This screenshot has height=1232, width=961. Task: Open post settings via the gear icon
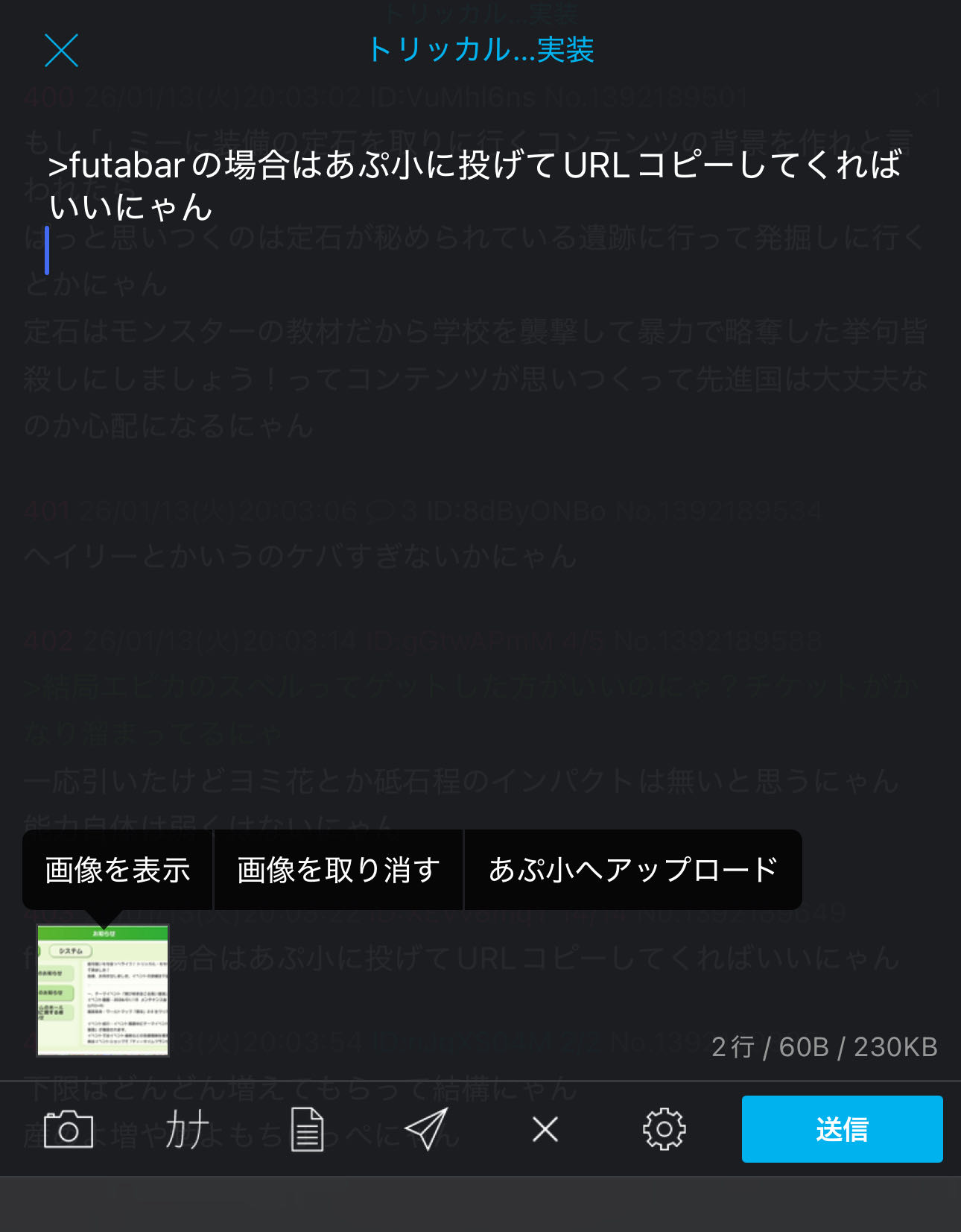pos(664,1130)
